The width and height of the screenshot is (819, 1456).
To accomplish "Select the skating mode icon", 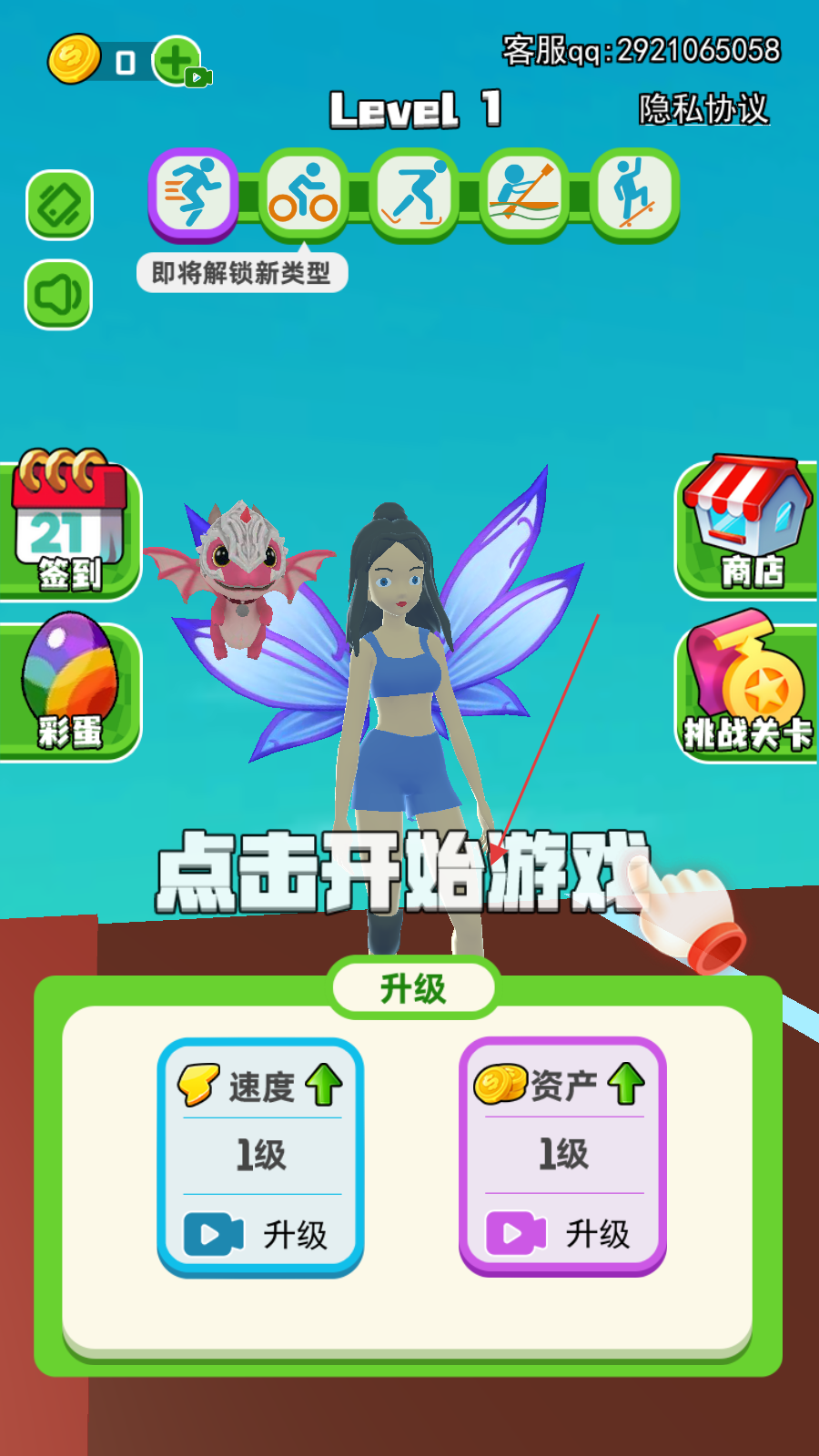I will (x=414, y=195).
